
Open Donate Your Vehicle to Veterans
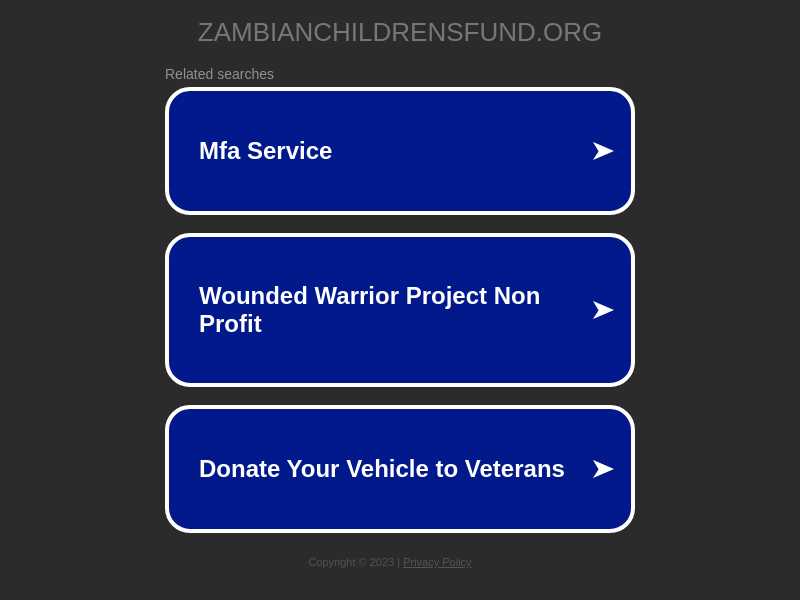pyautogui.click(x=400, y=469)
